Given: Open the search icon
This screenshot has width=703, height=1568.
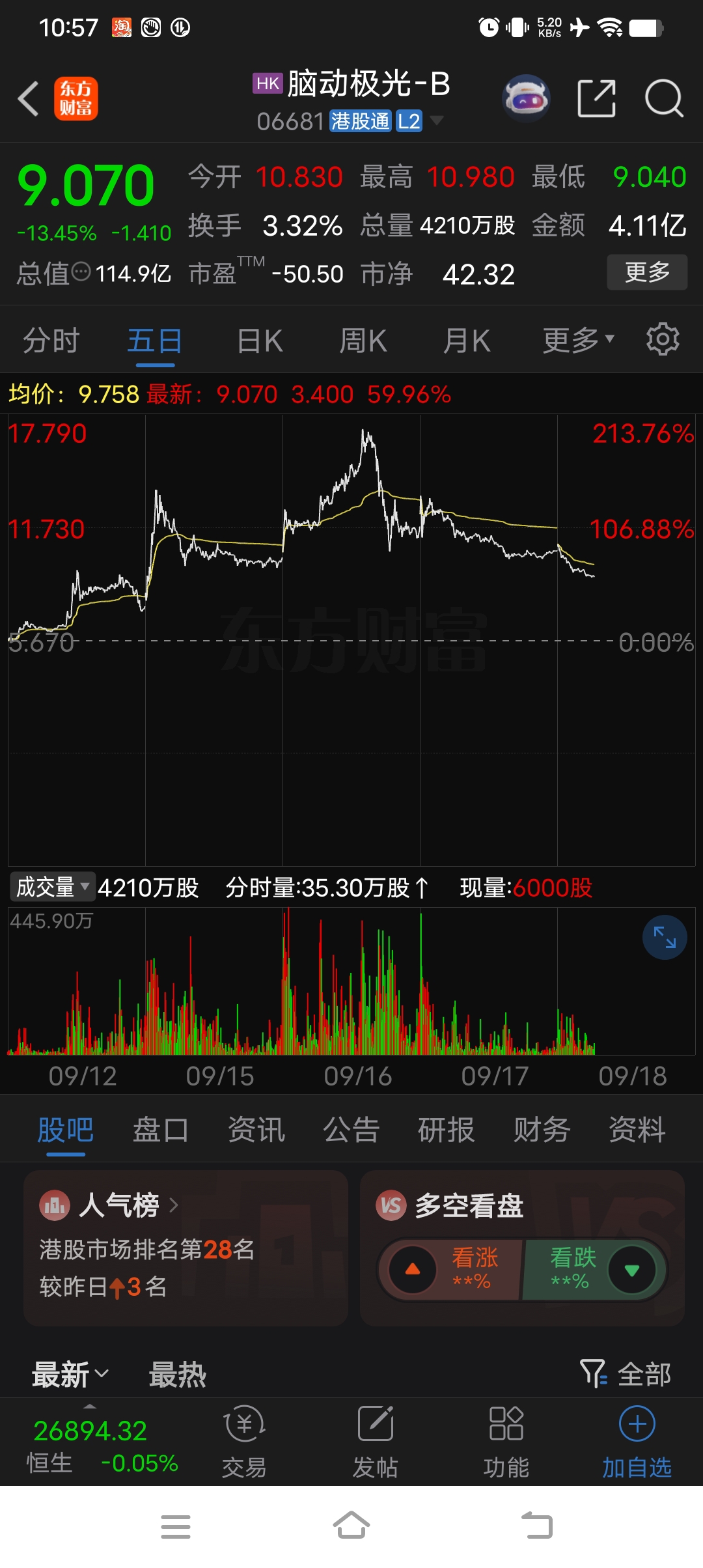Looking at the screenshot, I should [664, 97].
